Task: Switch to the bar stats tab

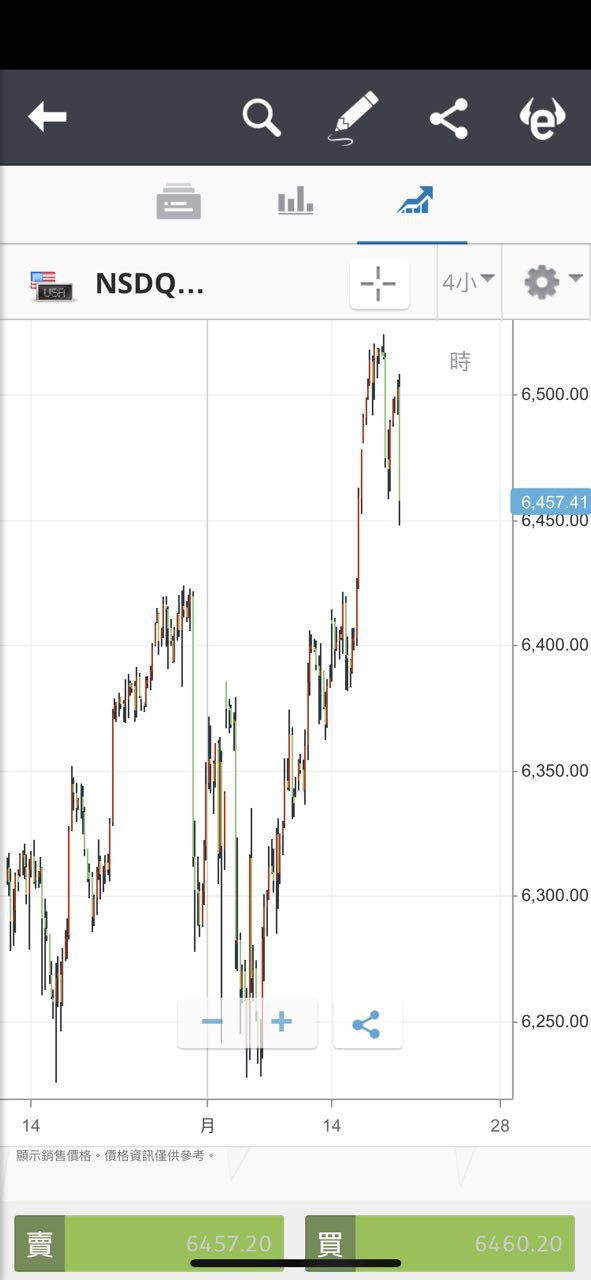Action: [x=295, y=201]
